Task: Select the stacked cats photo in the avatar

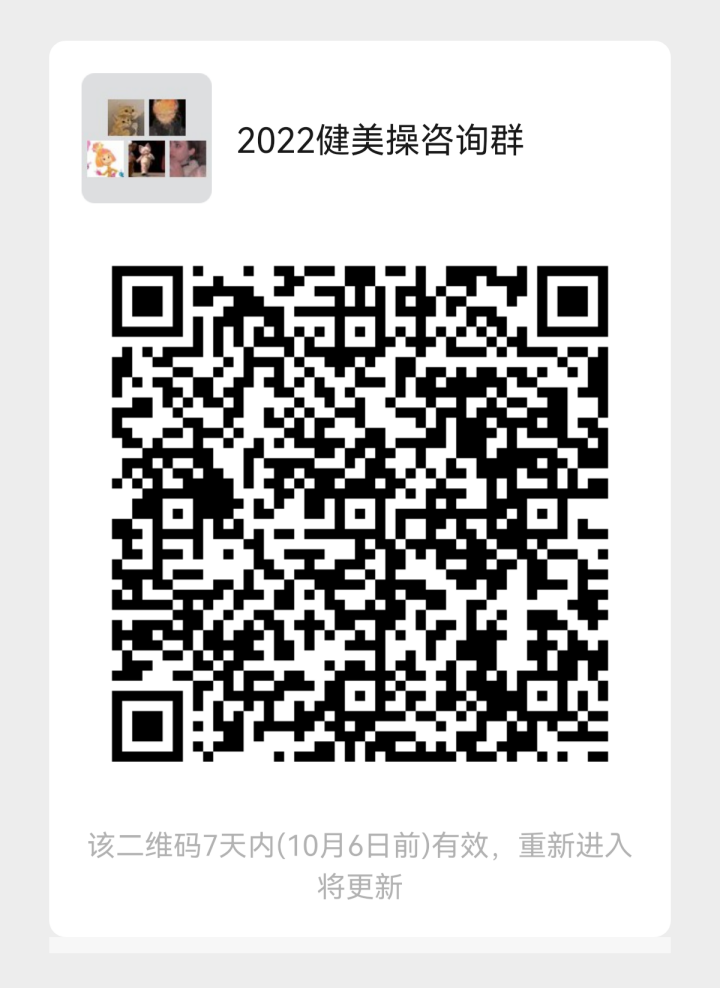Action: coord(126,117)
